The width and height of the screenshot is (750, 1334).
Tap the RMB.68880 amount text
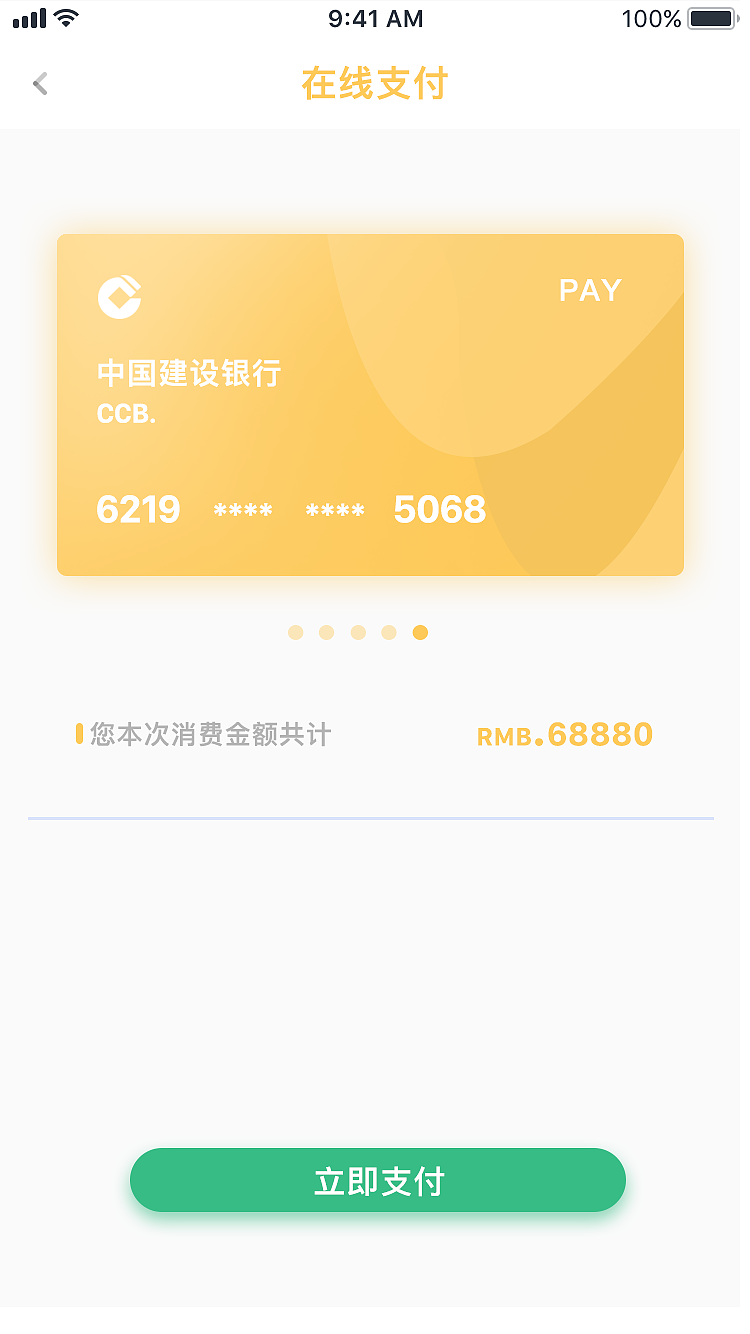click(564, 733)
